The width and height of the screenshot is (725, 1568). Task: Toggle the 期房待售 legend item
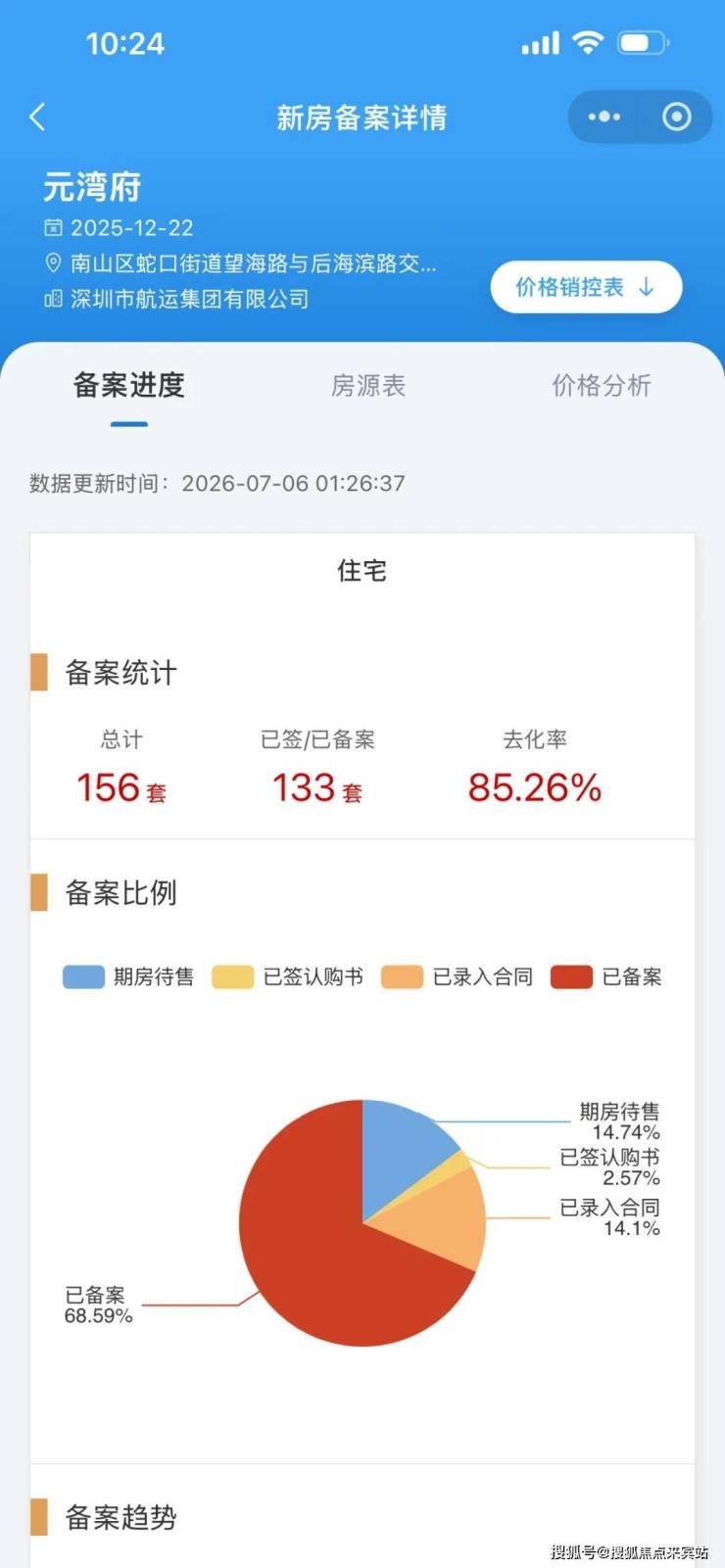(x=128, y=976)
